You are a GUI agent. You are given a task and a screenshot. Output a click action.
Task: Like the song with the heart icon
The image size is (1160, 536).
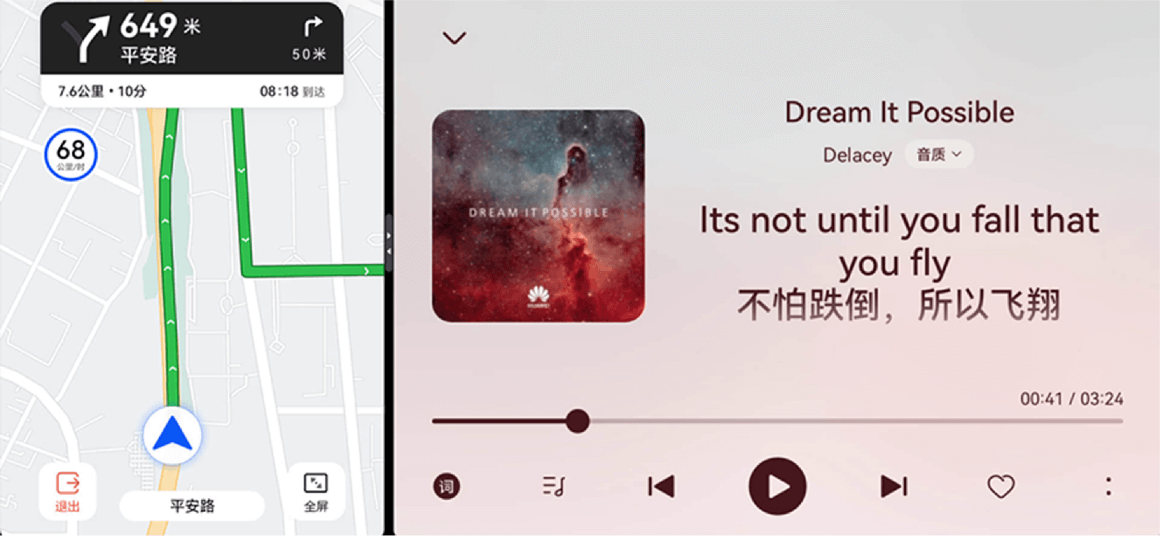point(1001,487)
